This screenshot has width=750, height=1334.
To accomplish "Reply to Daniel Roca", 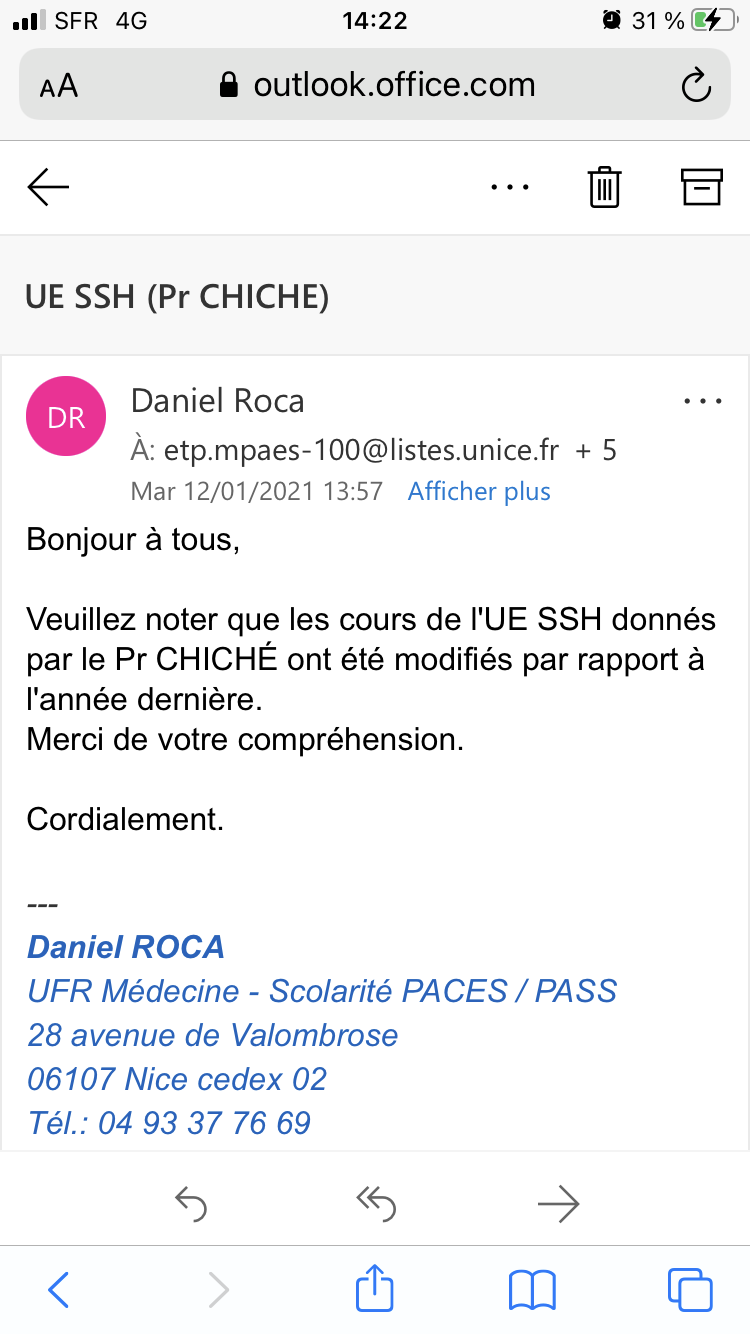I will point(190,1204).
